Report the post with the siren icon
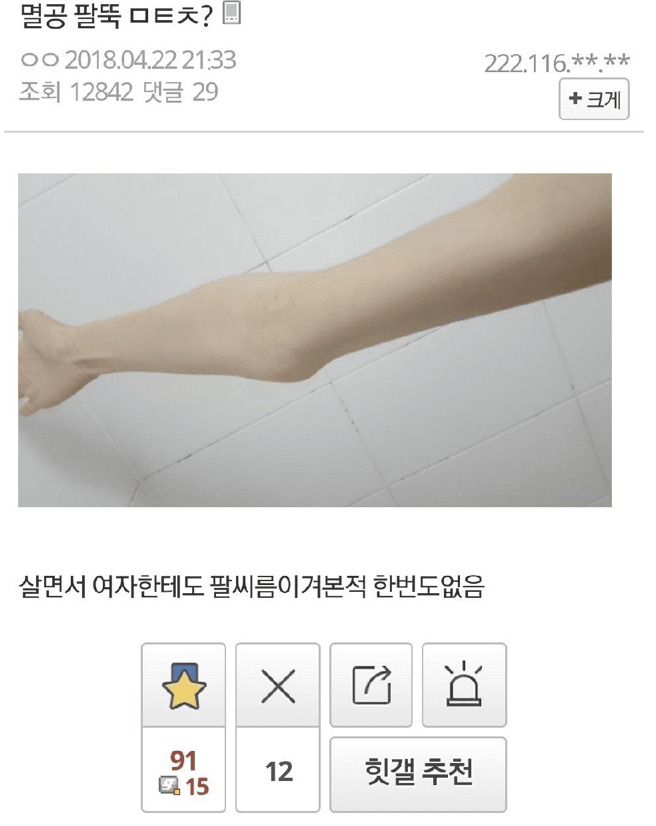This screenshot has width=656, height=826. point(464,686)
